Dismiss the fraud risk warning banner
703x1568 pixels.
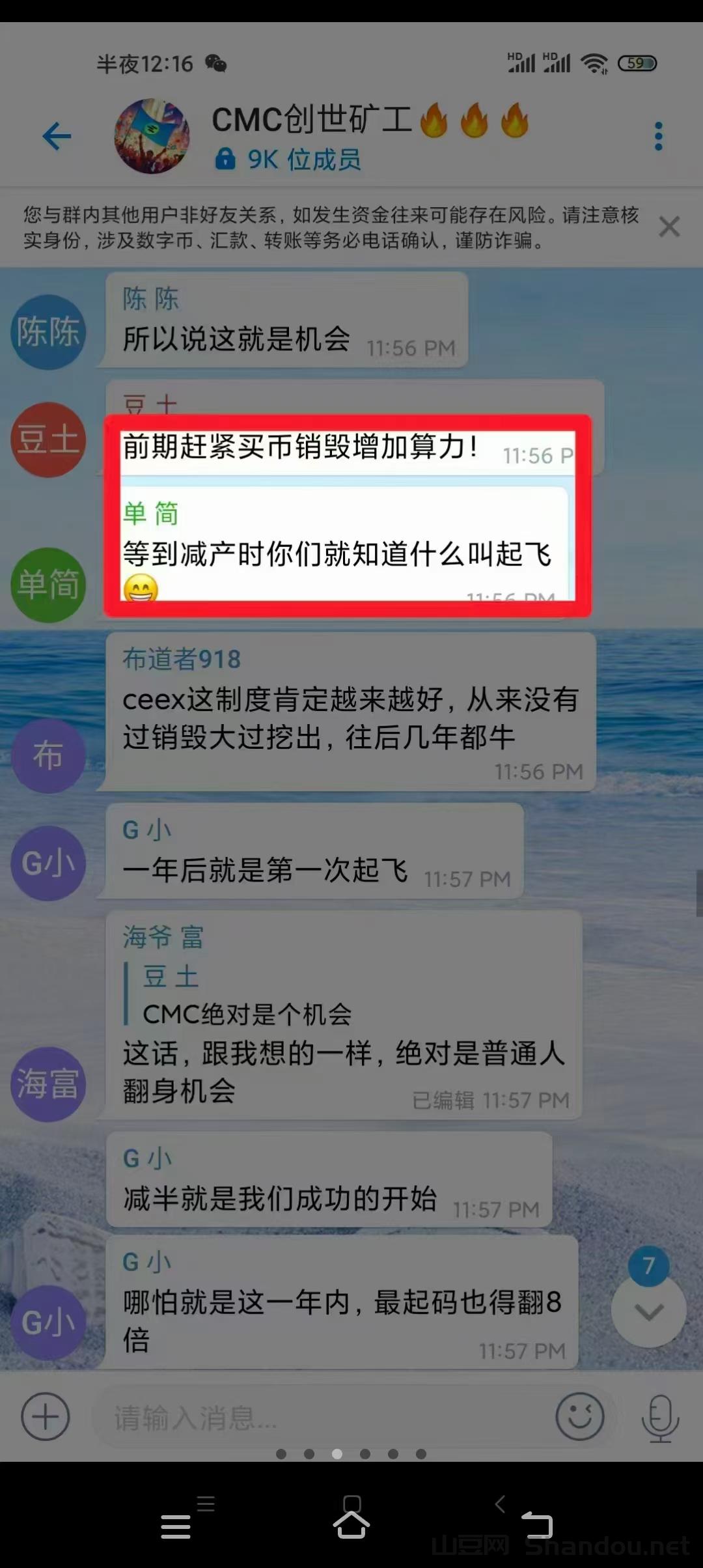pyautogui.click(x=669, y=227)
